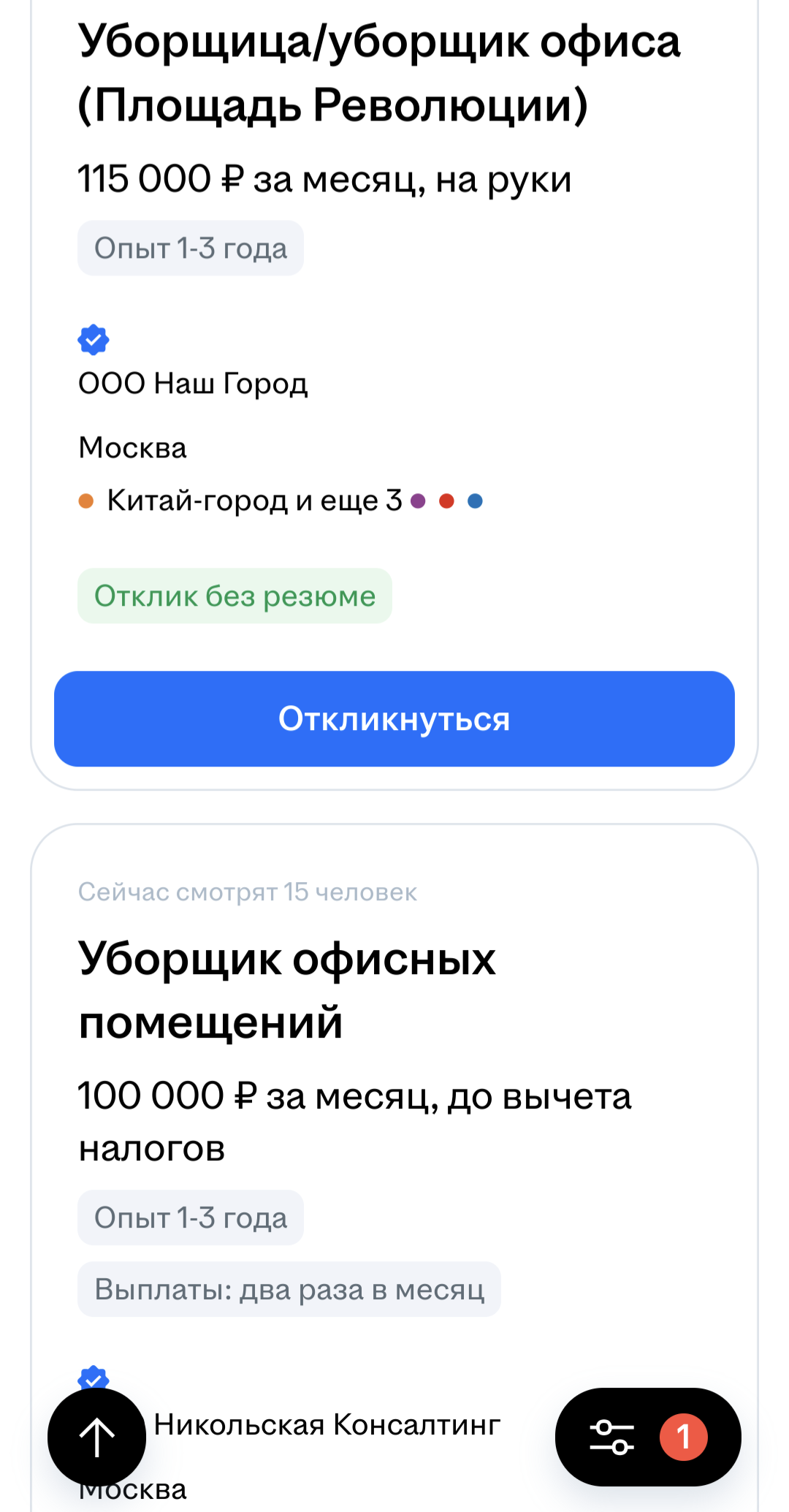Open the Уборщик офисных помещений vacancy
This screenshot has height=1512, width=789.
pyautogui.click(x=287, y=989)
